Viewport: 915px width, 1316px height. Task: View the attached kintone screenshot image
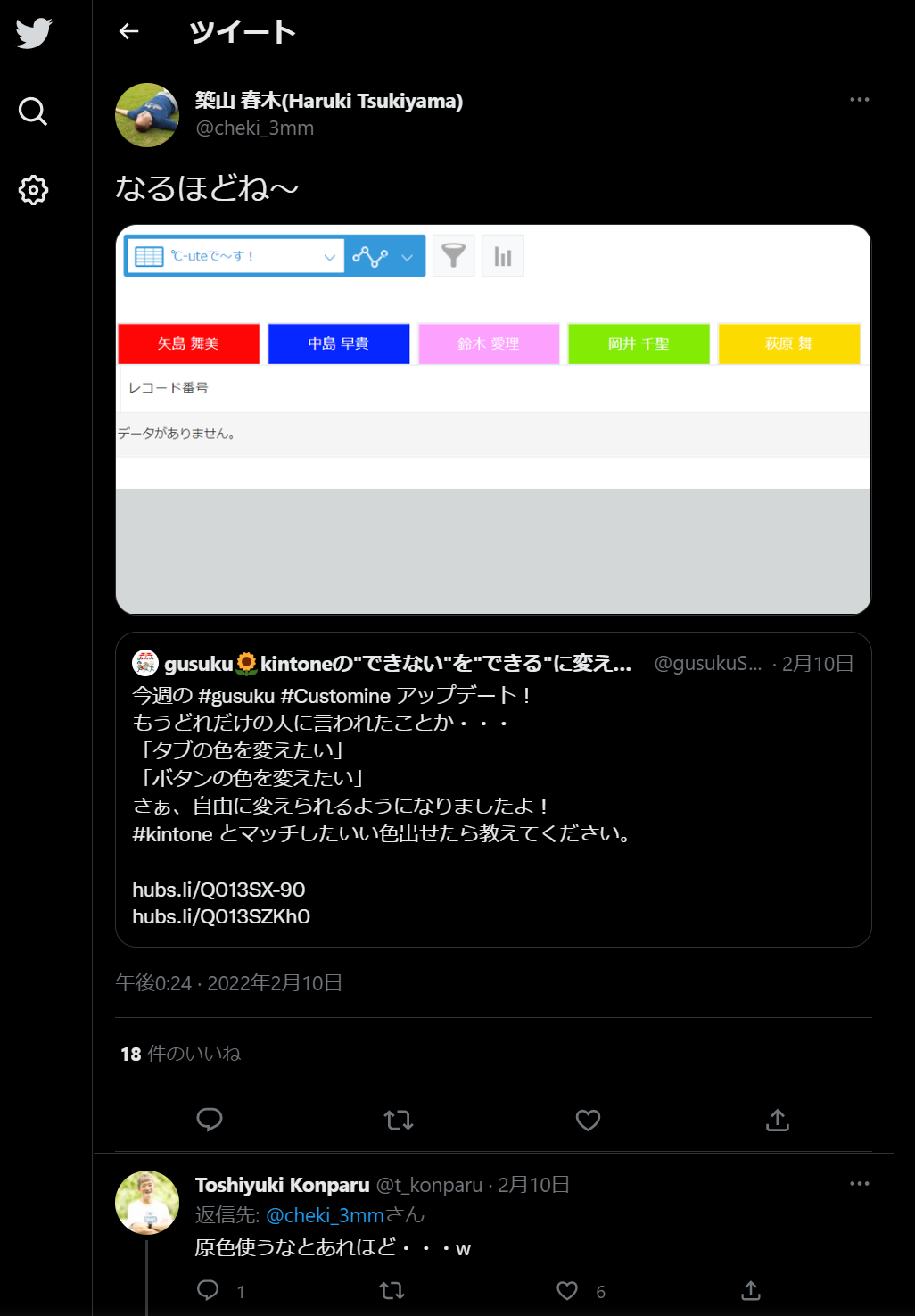coord(493,419)
